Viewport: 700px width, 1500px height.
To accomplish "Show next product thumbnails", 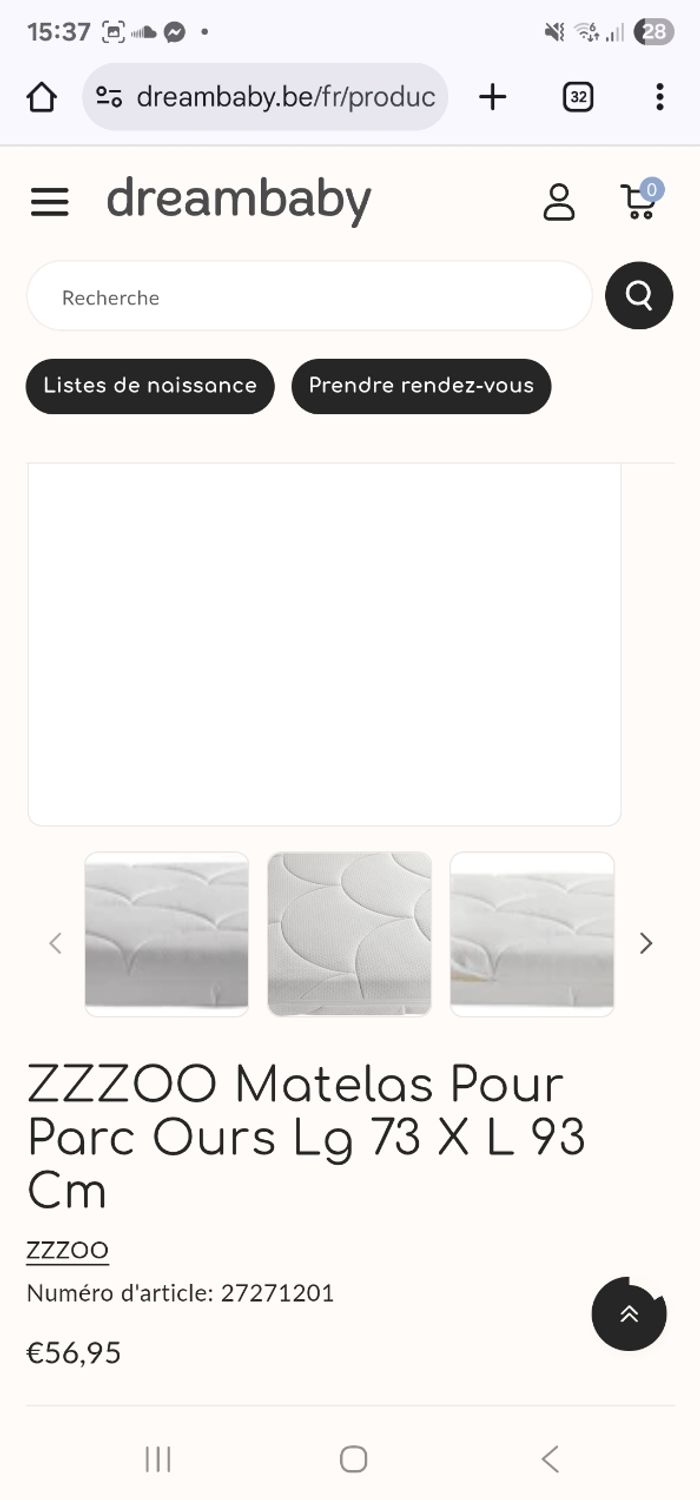I will (x=646, y=943).
